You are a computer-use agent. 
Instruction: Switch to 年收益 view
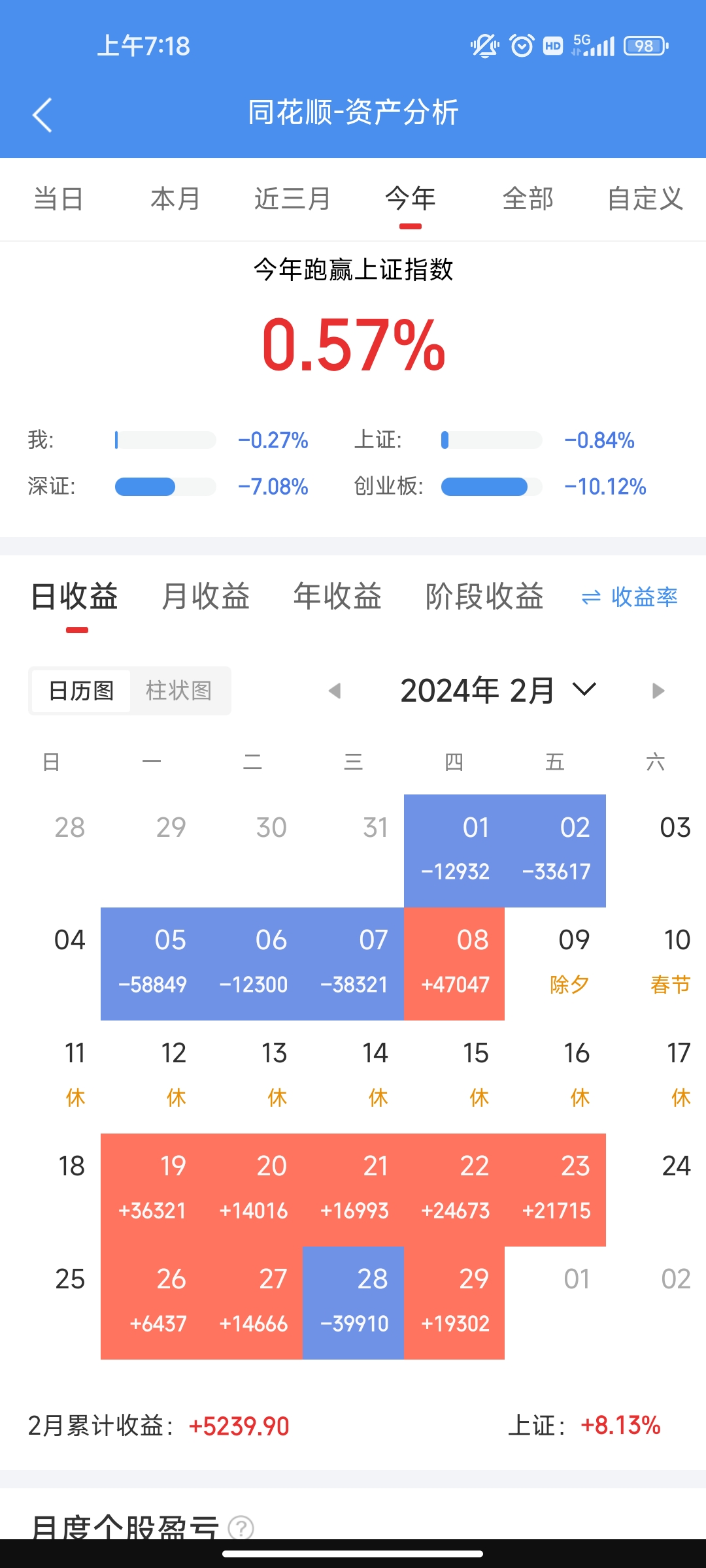(x=337, y=596)
